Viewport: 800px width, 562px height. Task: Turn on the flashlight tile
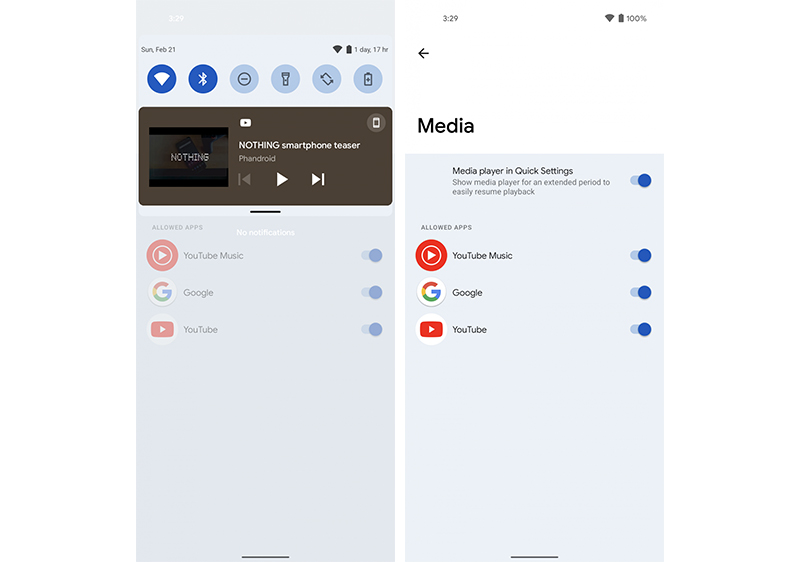click(285, 79)
